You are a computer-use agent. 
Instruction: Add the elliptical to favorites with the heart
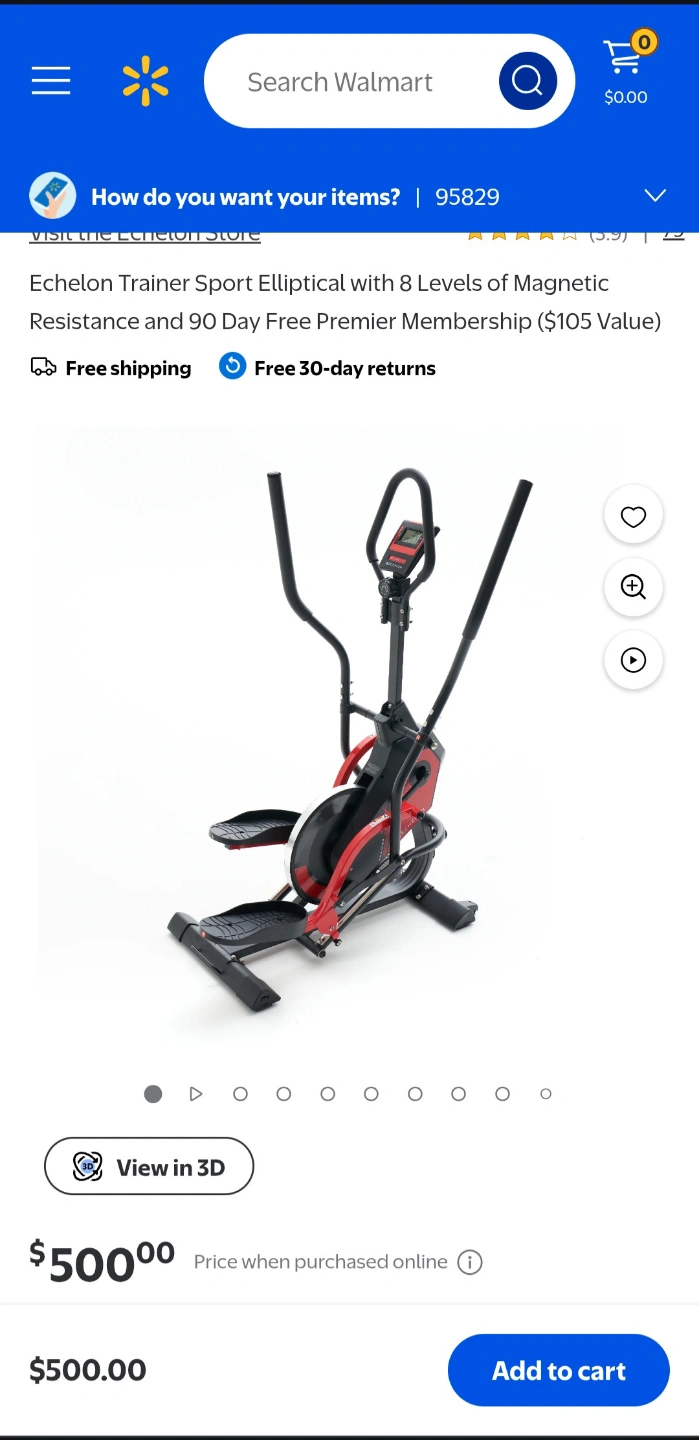633,516
